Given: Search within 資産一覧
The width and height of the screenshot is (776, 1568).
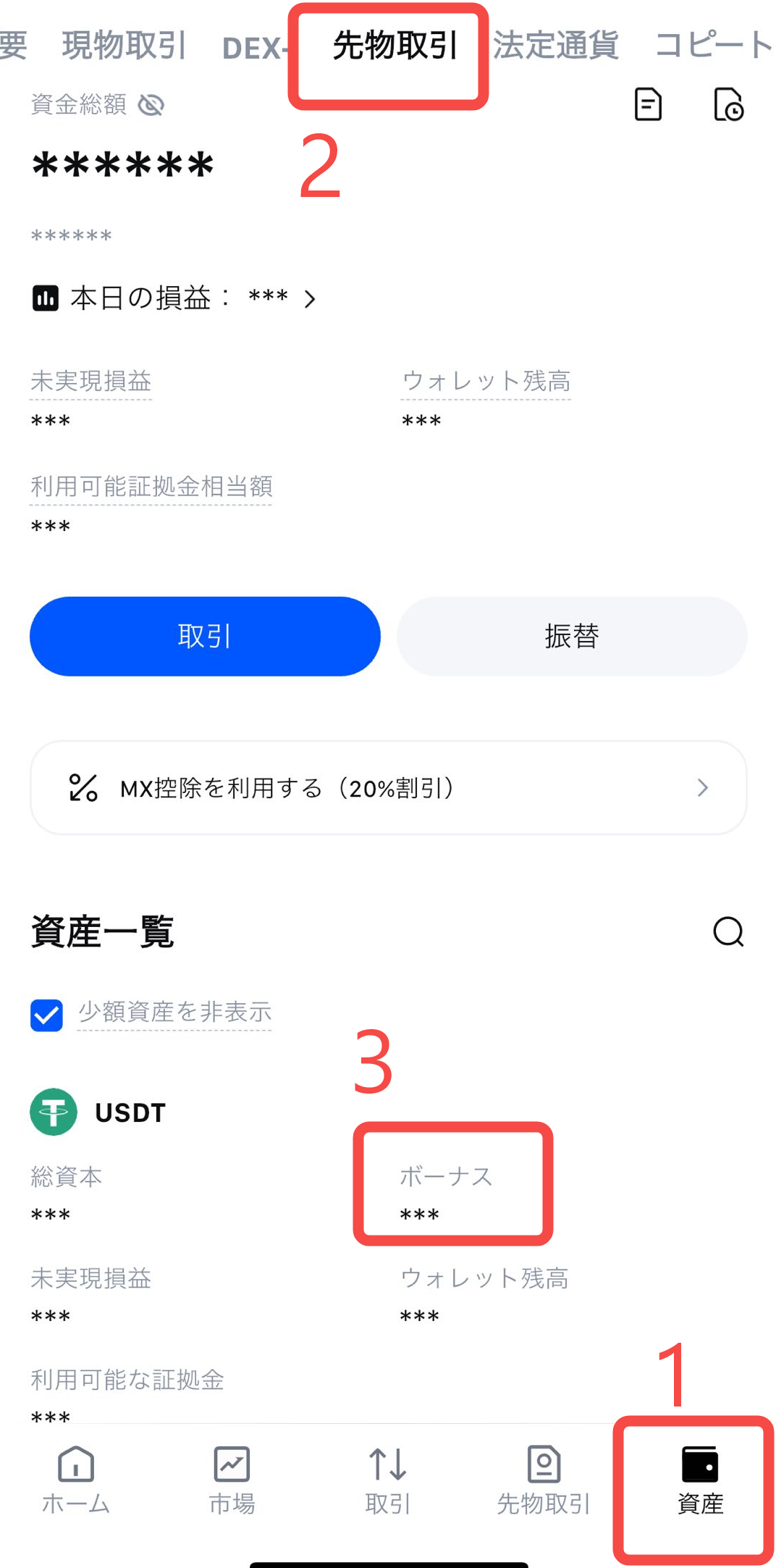Looking at the screenshot, I should (x=727, y=931).
